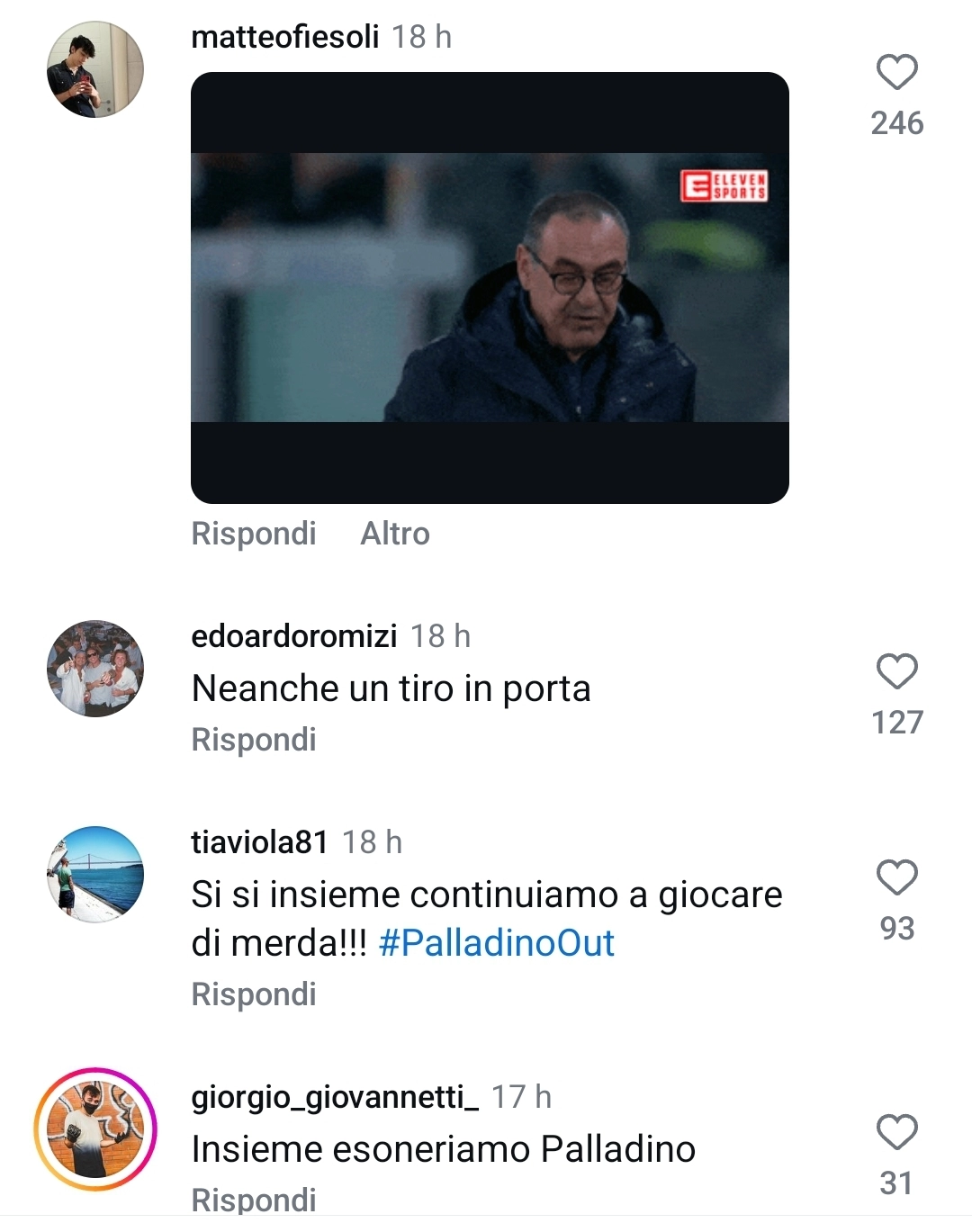Open Altro options under the GIF comment
This screenshot has height=1232, width=972.
[394, 533]
